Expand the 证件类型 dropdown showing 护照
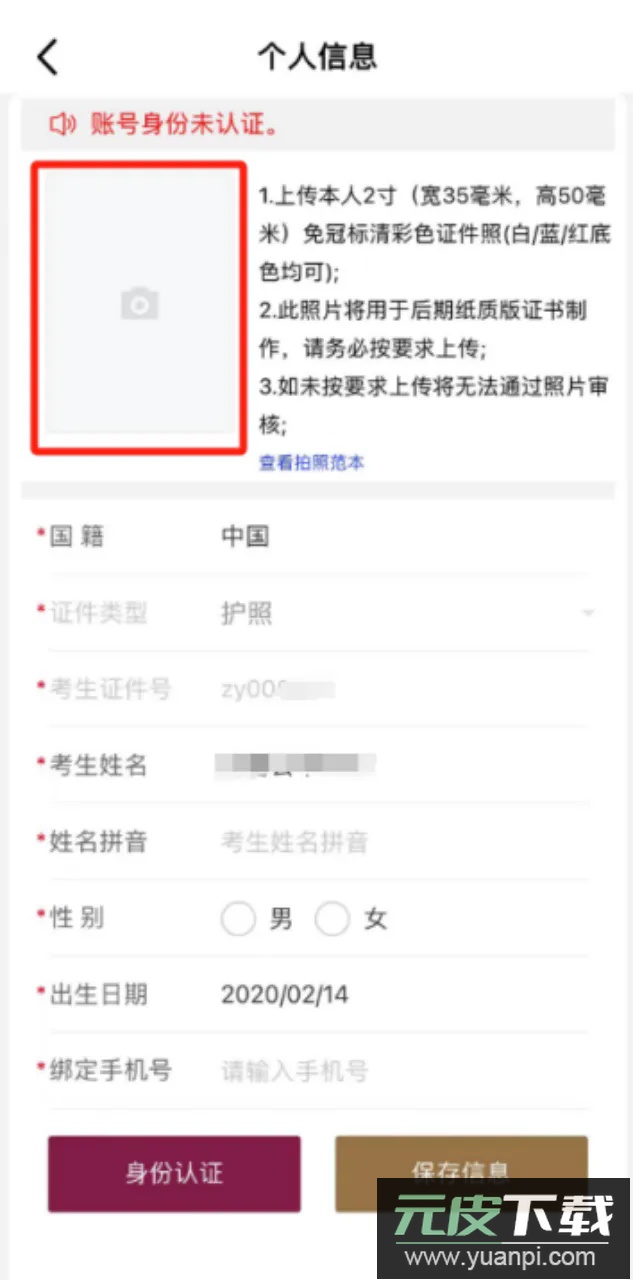The image size is (633, 1280). (x=400, y=613)
